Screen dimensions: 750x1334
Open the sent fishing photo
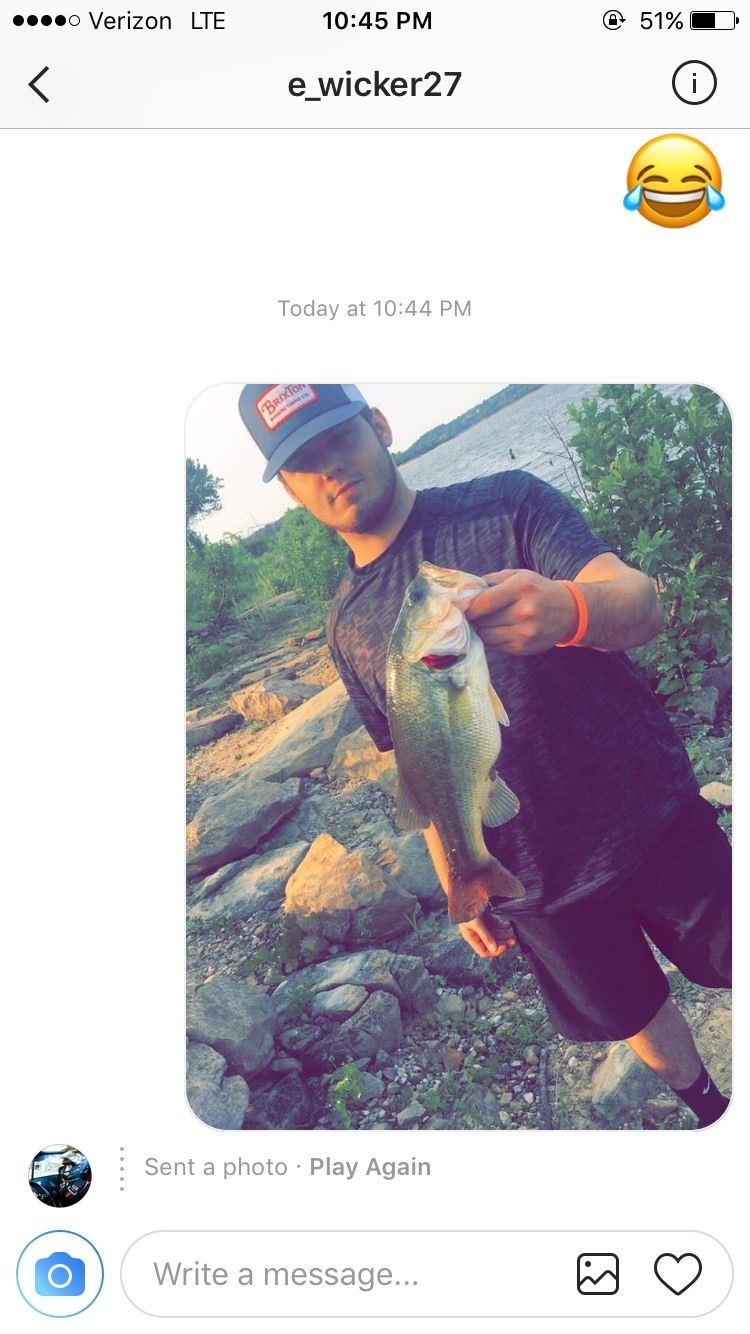pos(459,756)
